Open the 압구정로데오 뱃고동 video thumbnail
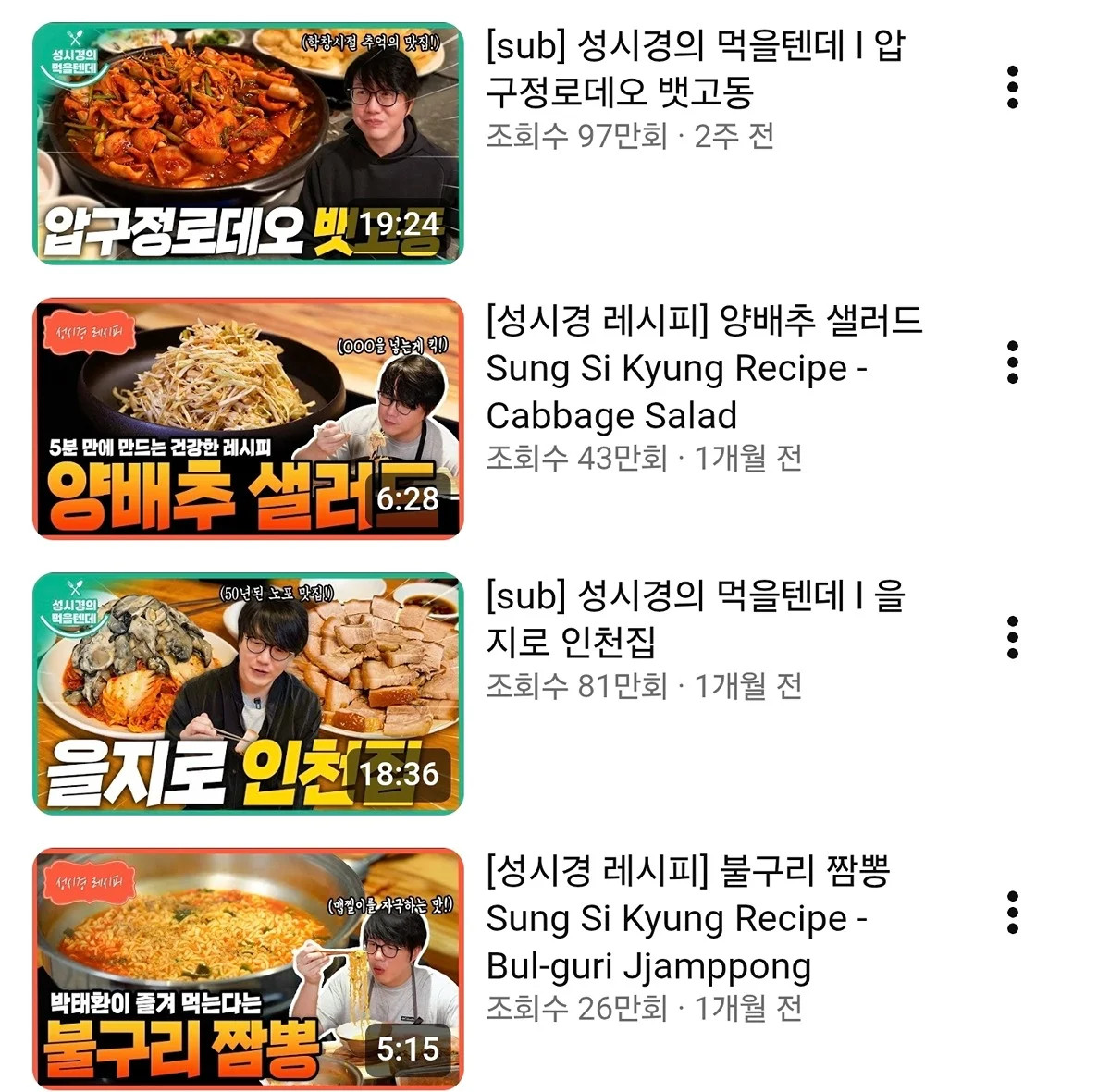1110x1092 pixels. [248, 143]
